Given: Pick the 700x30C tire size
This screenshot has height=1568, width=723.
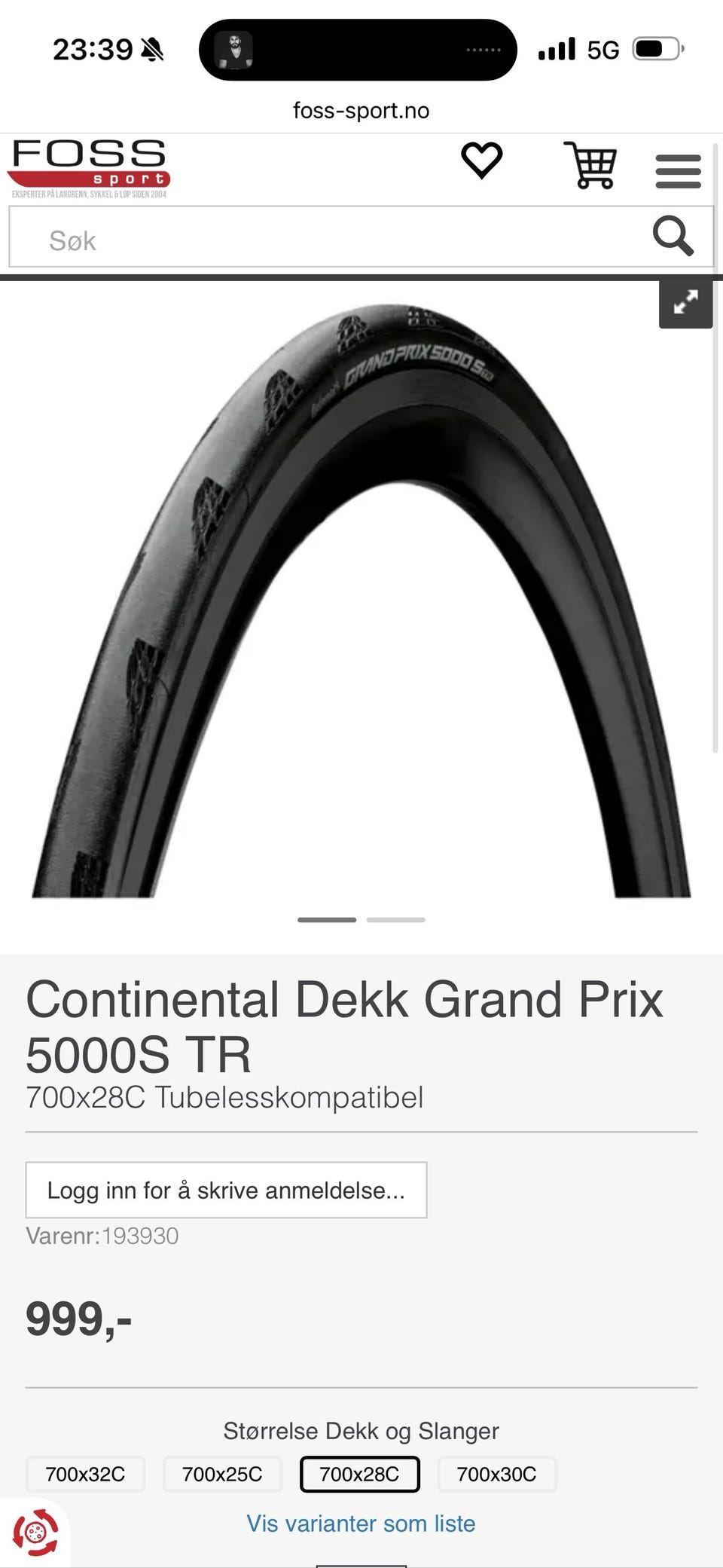Looking at the screenshot, I should click(x=496, y=1474).
